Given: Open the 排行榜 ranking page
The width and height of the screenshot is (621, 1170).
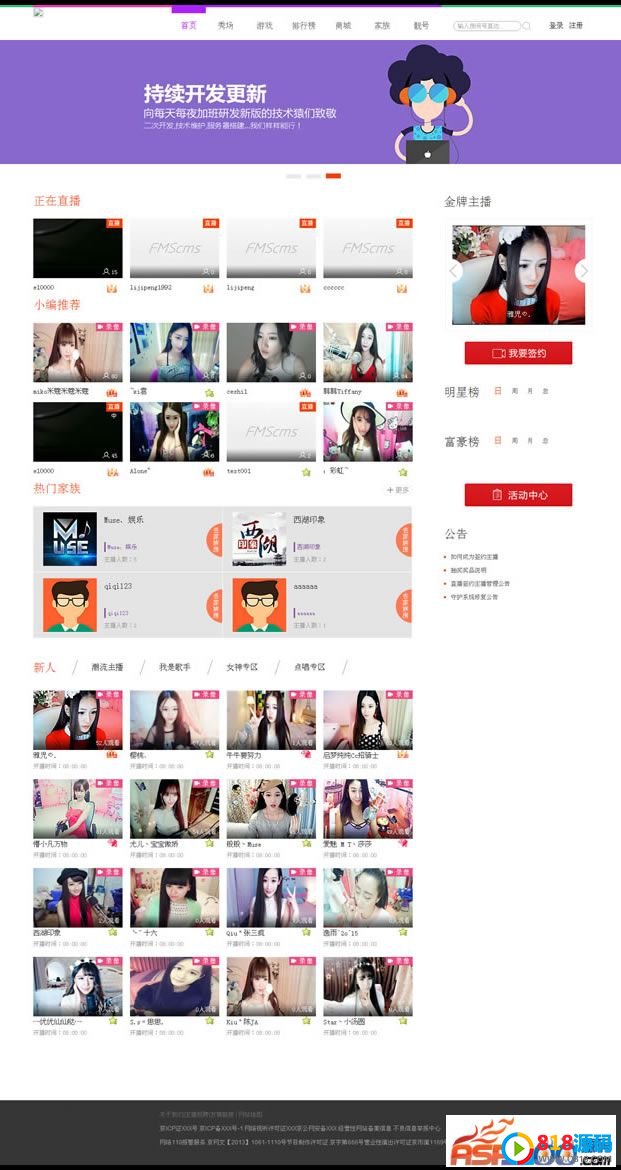Looking at the screenshot, I should pos(303,26).
